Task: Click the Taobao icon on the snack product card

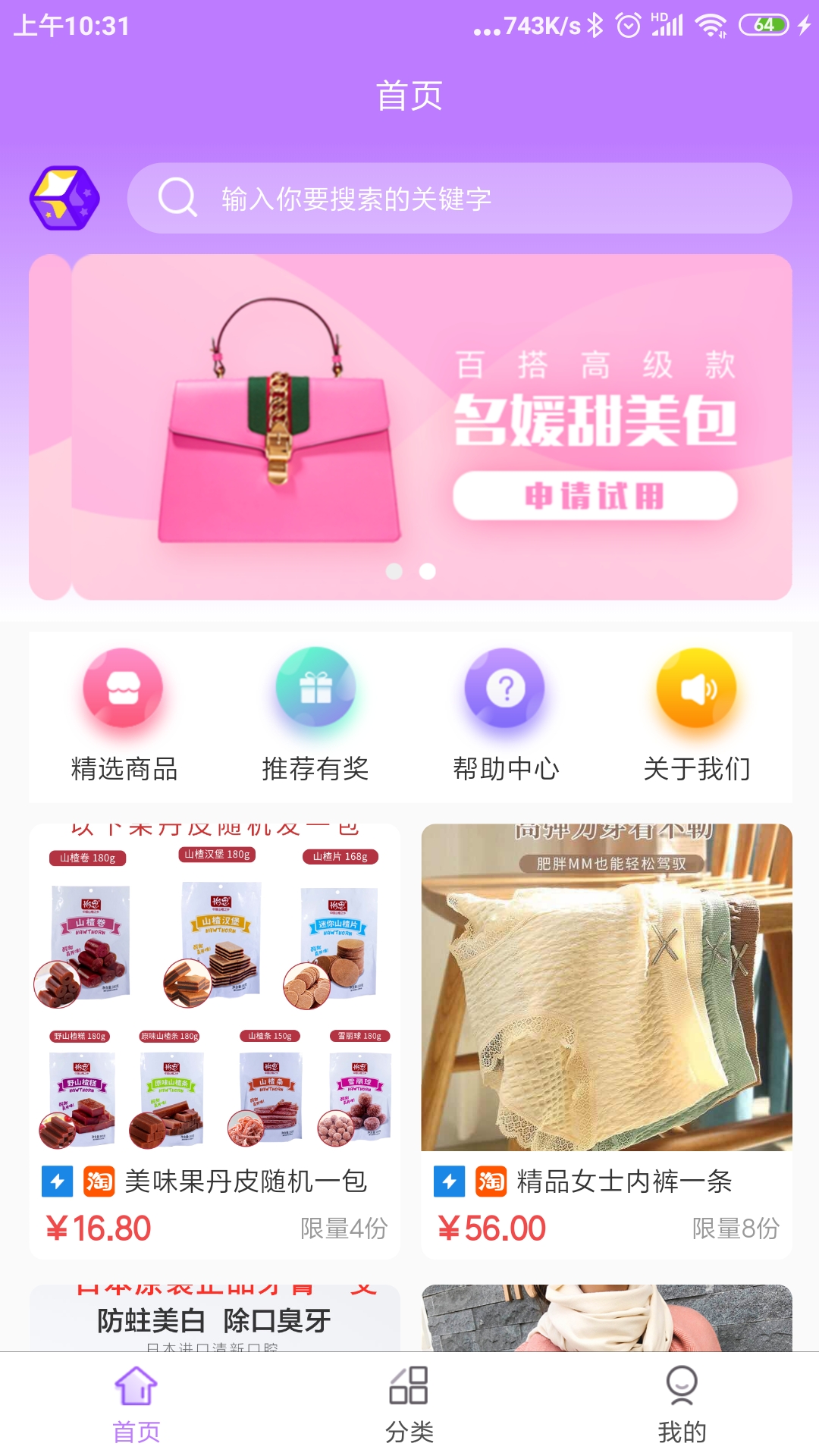Action: coord(96,1181)
